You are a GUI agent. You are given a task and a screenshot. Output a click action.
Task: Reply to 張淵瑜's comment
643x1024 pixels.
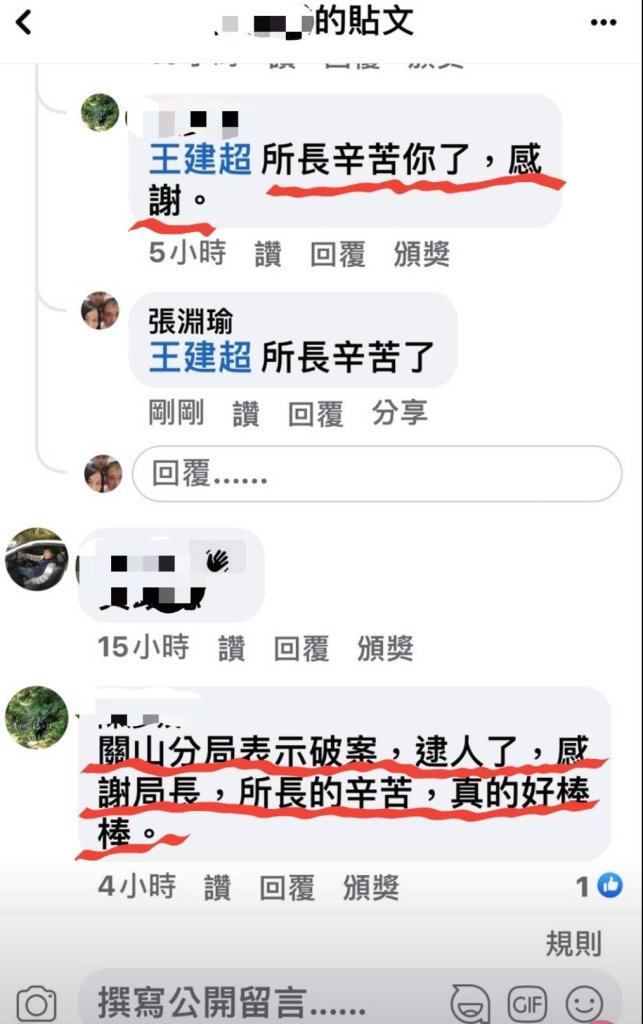pos(316,413)
